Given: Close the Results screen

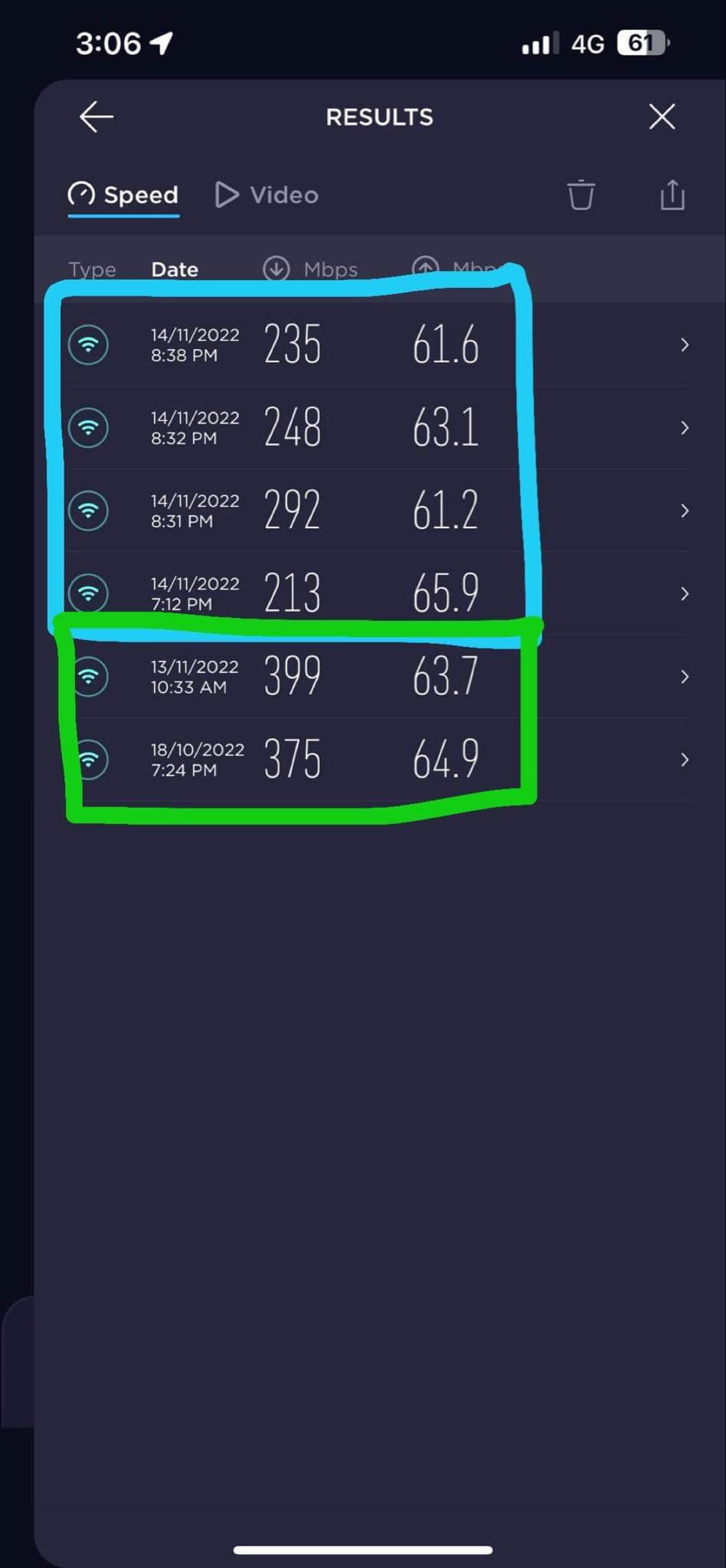Looking at the screenshot, I should pyautogui.click(x=662, y=117).
